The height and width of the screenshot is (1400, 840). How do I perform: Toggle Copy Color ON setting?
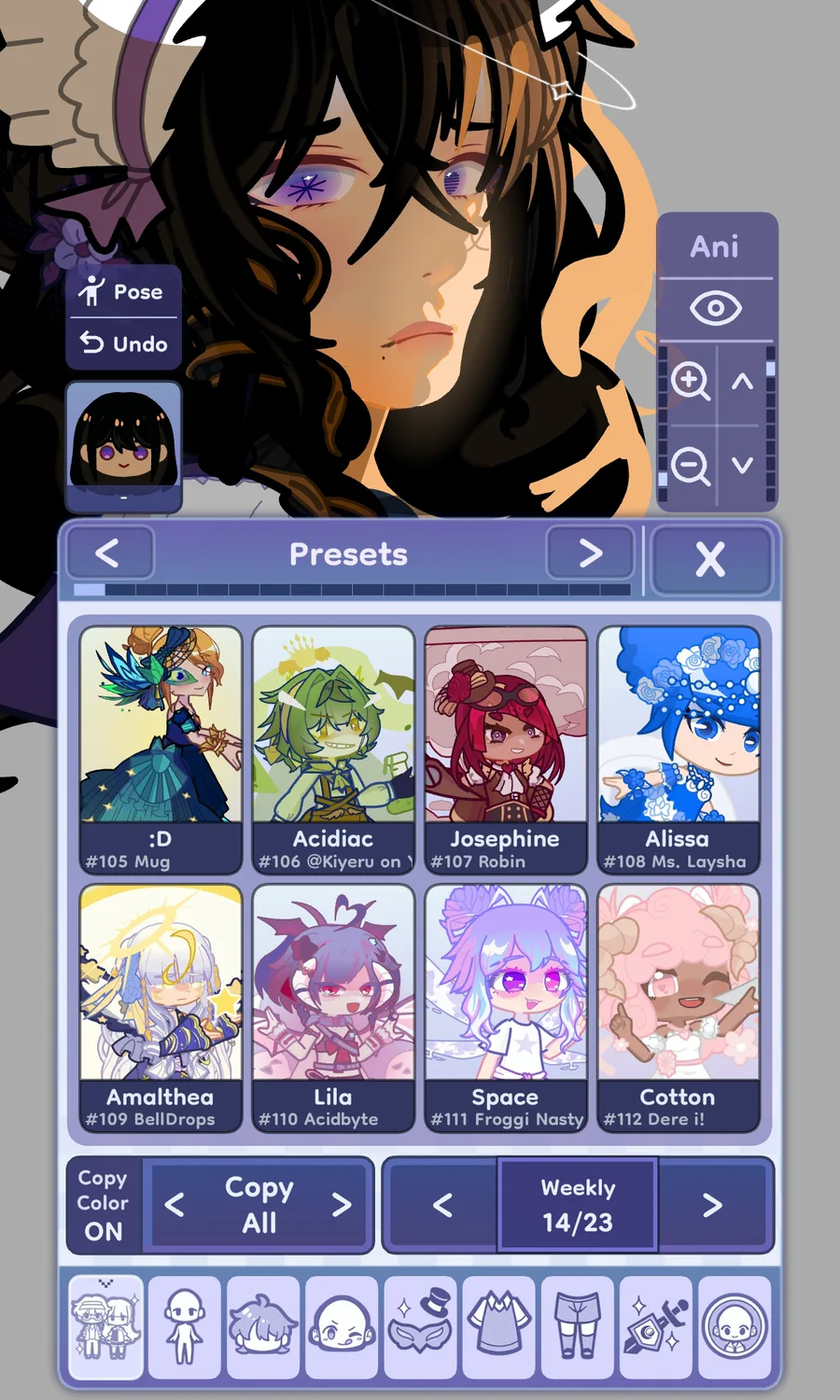click(x=104, y=1205)
